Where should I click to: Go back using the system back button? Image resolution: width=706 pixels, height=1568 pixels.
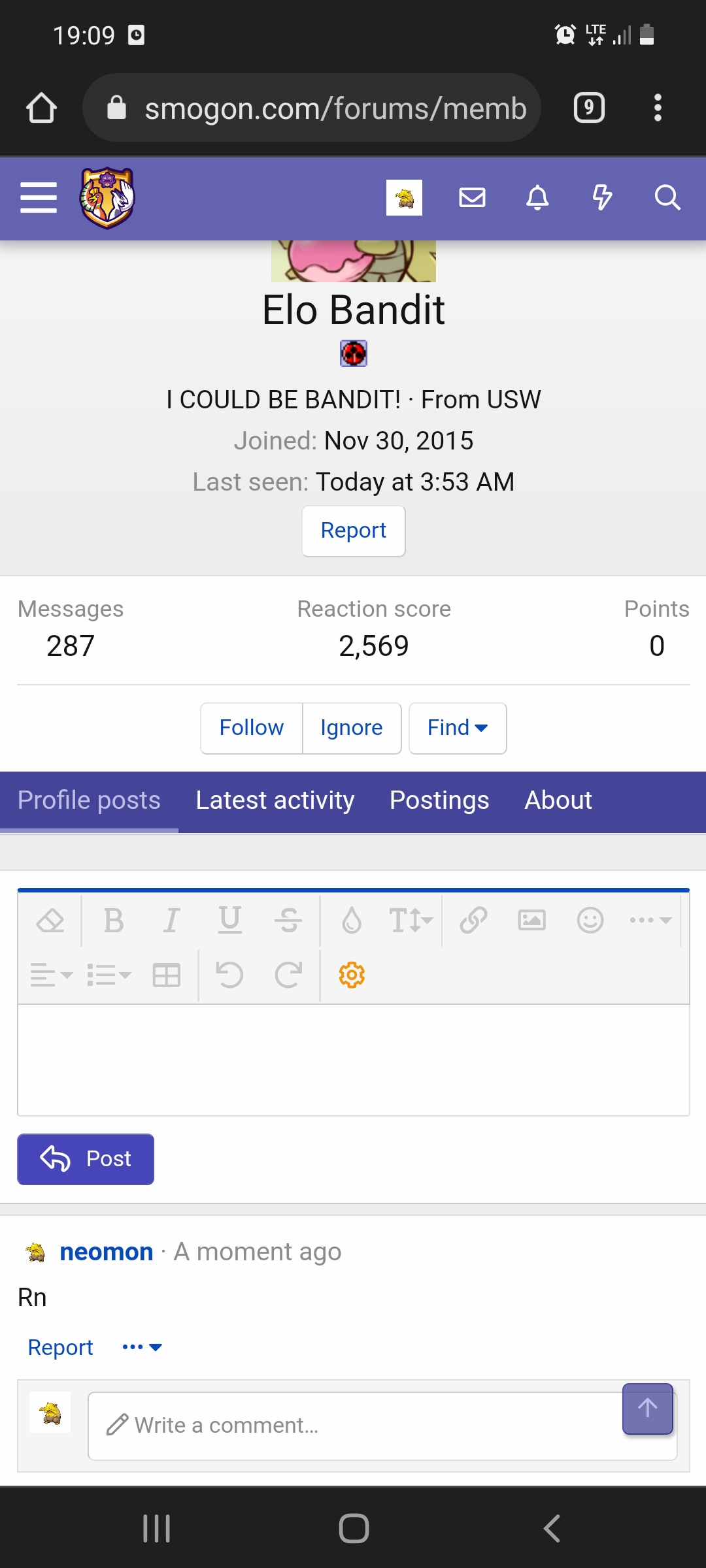[x=552, y=1529]
